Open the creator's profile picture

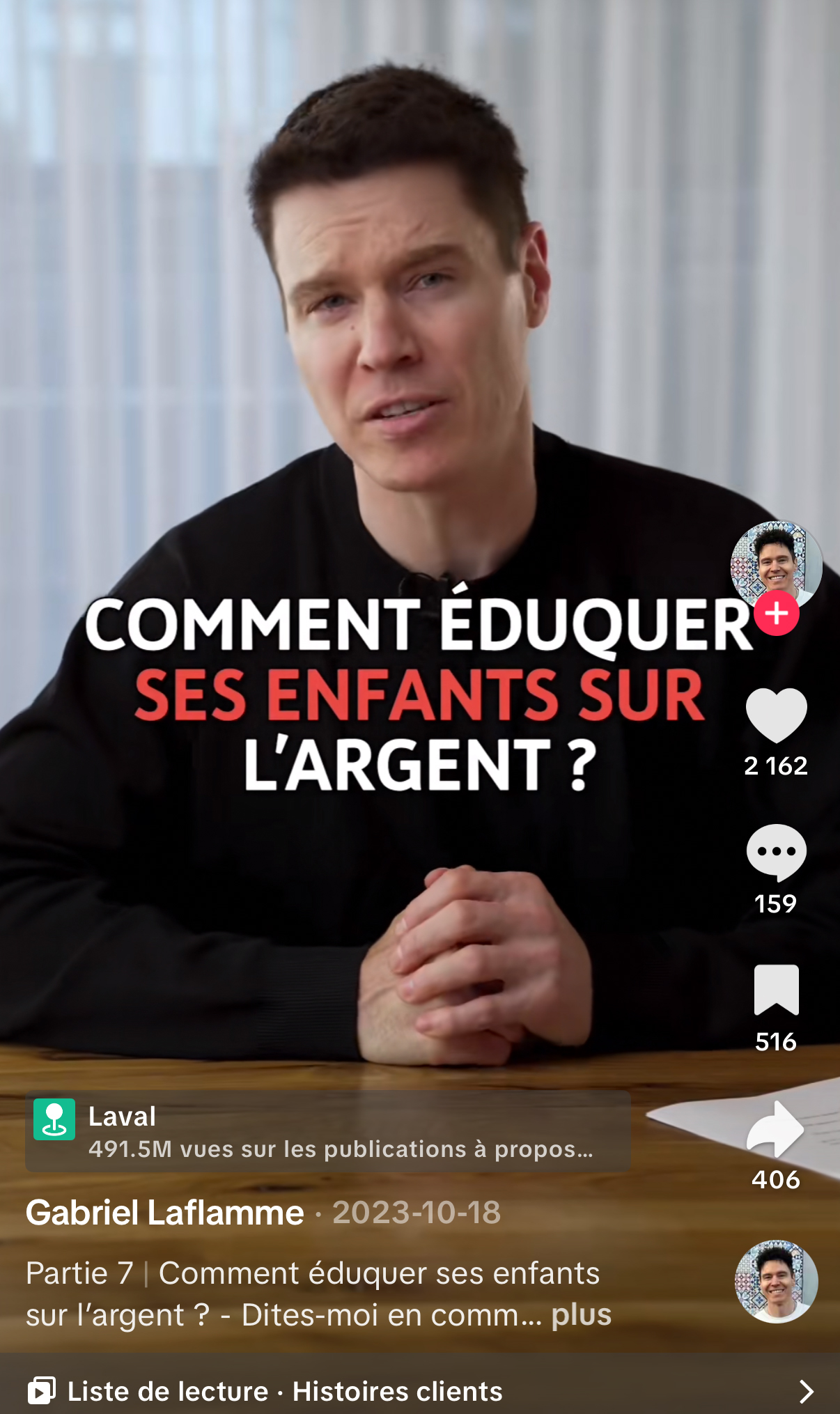(776, 561)
